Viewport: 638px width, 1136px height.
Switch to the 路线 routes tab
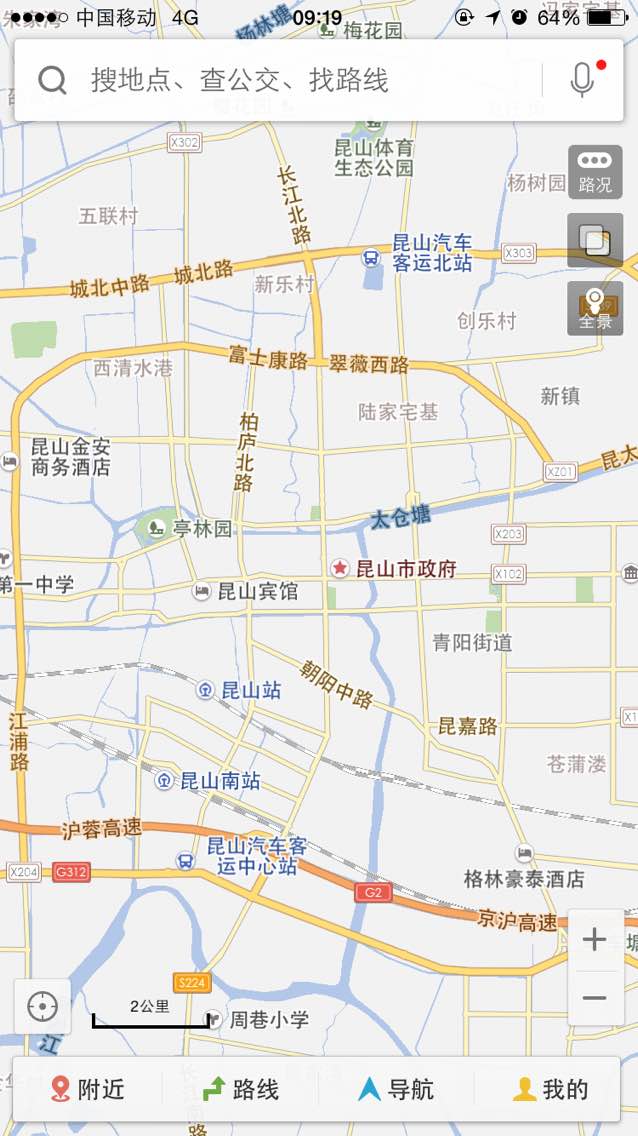point(240,1089)
